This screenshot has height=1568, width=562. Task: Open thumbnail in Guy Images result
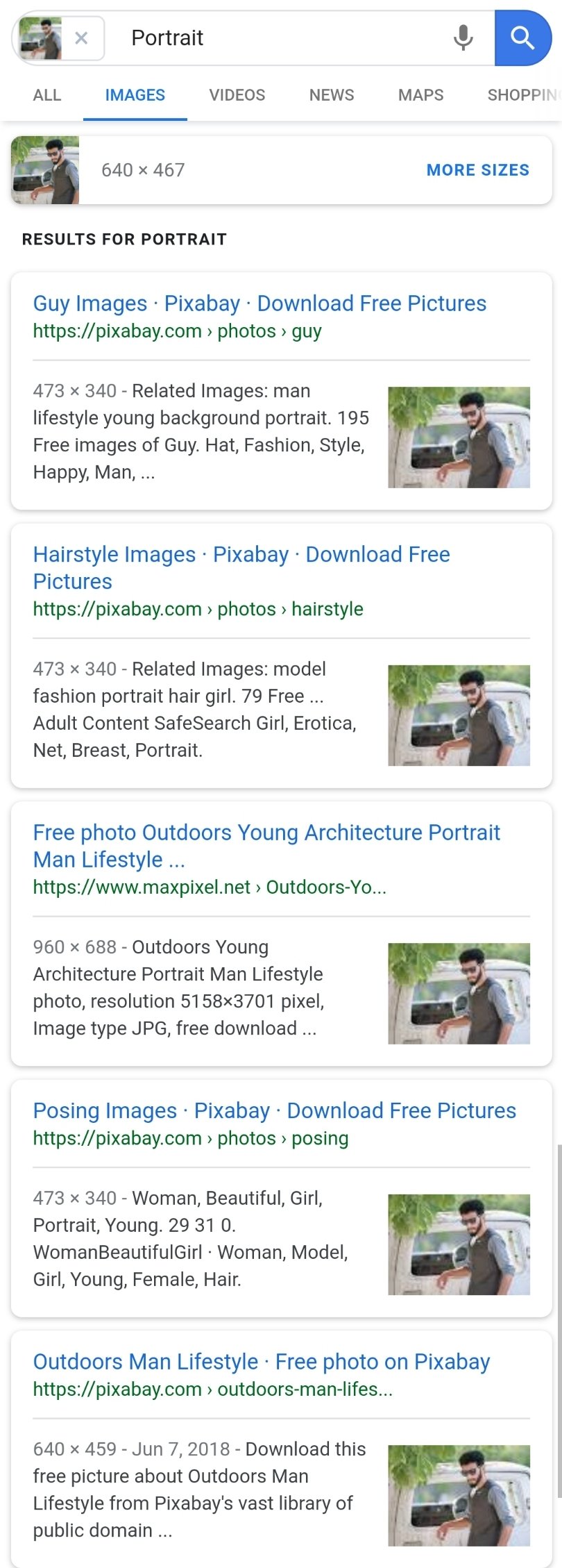(x=459, y=437)
